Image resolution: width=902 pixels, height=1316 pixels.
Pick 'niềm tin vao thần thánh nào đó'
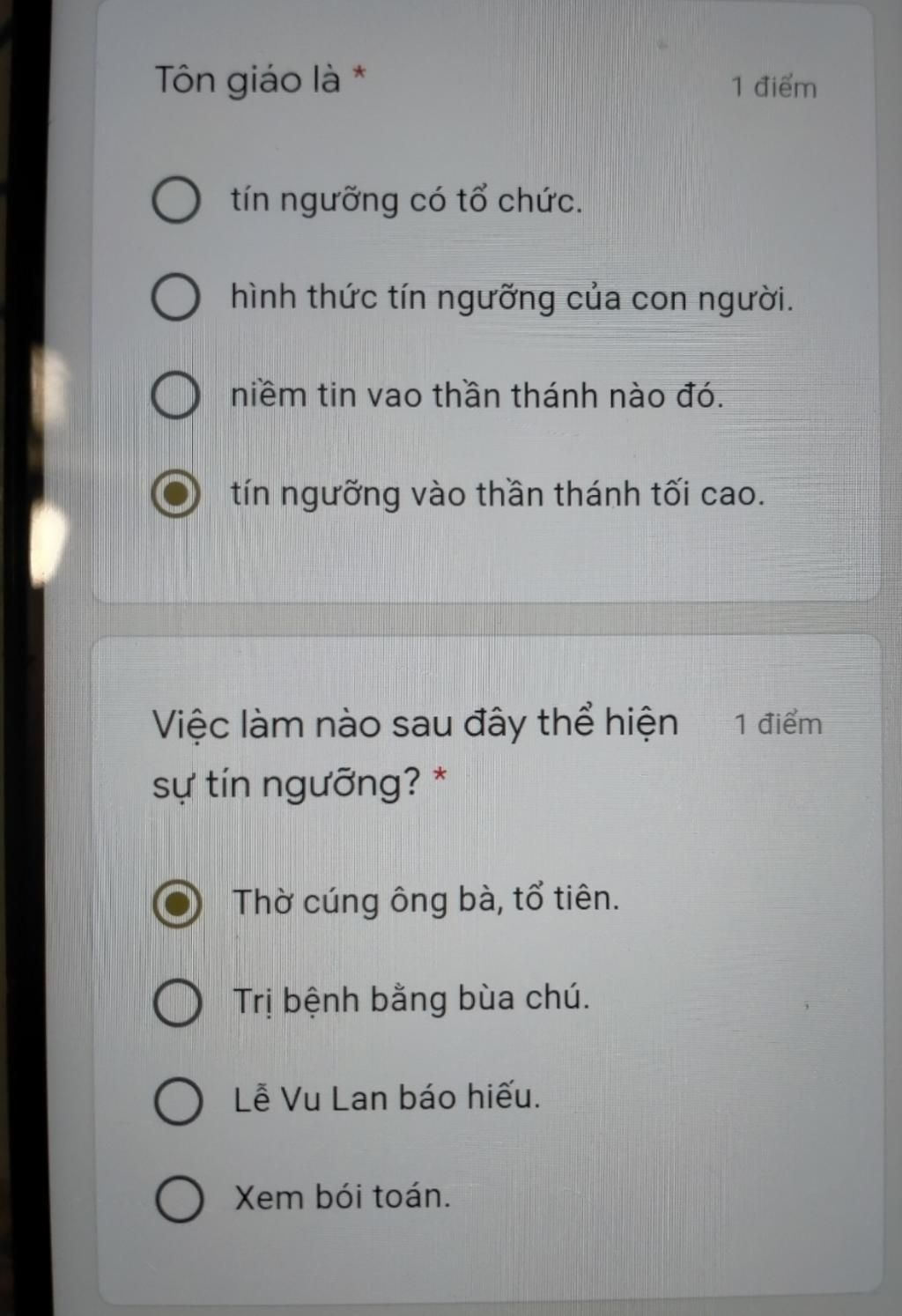pos(176,396)
